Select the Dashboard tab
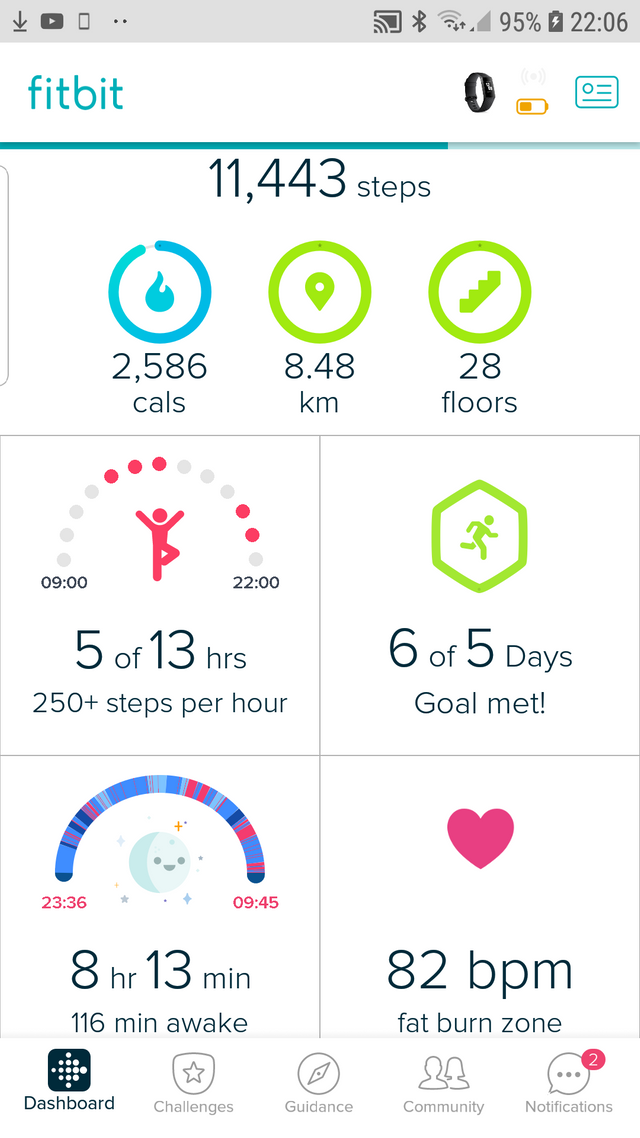Viewport: 640px width, 1138px height. [x=69, y=1081]
